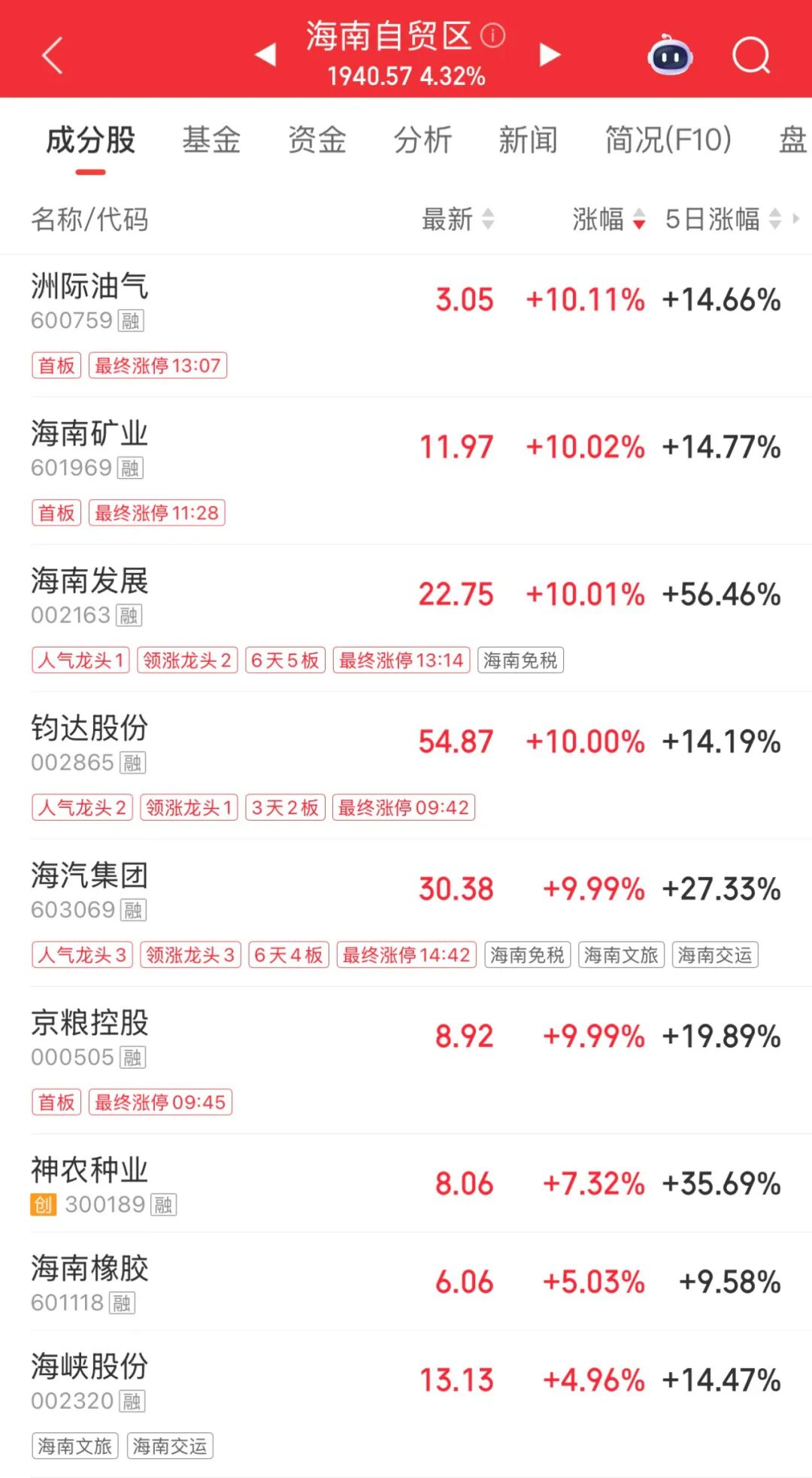Viewport: 812px width, 1478px height.
Task: Open the 简况(F10) tab
Action: 668,141
